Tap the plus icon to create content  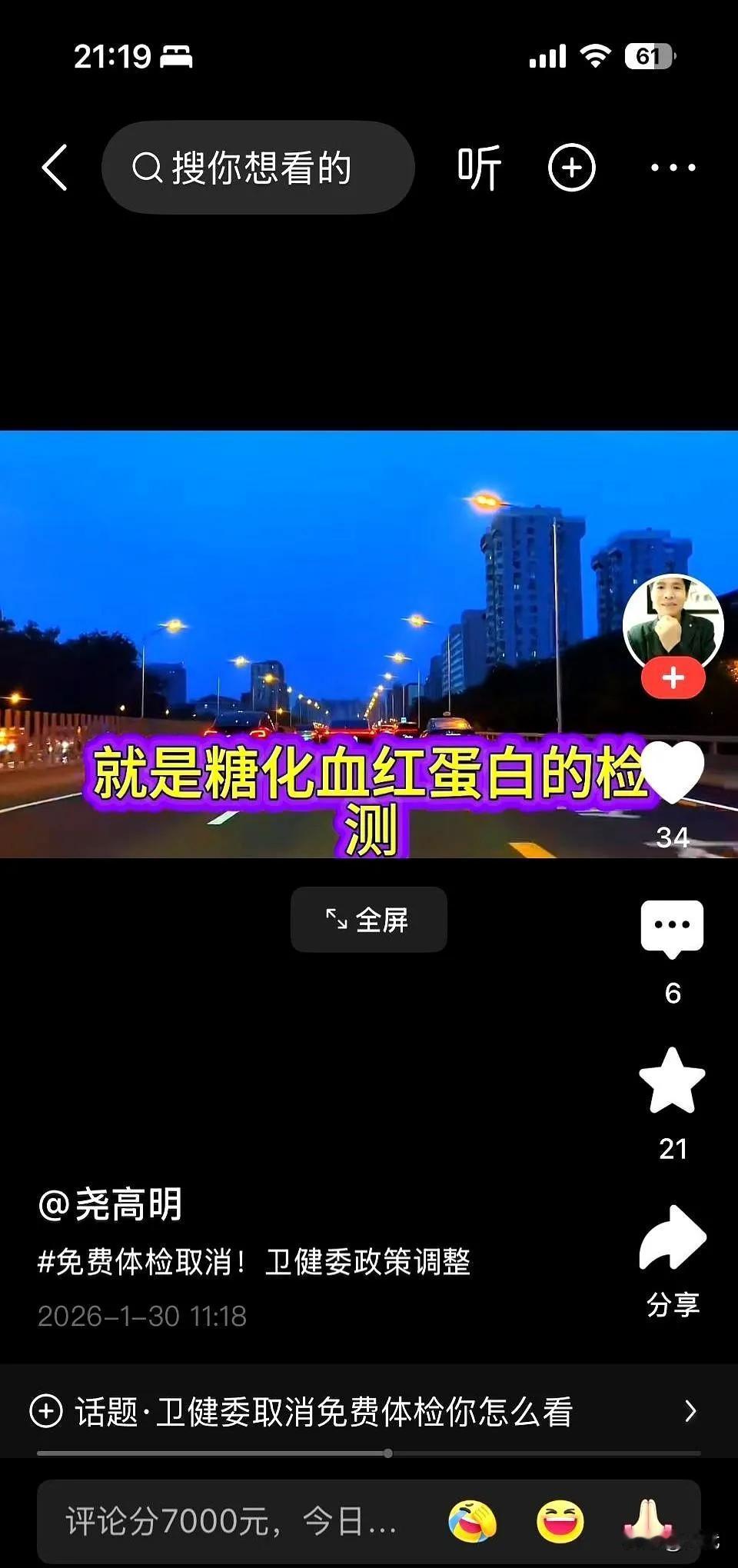click(570, 167)
